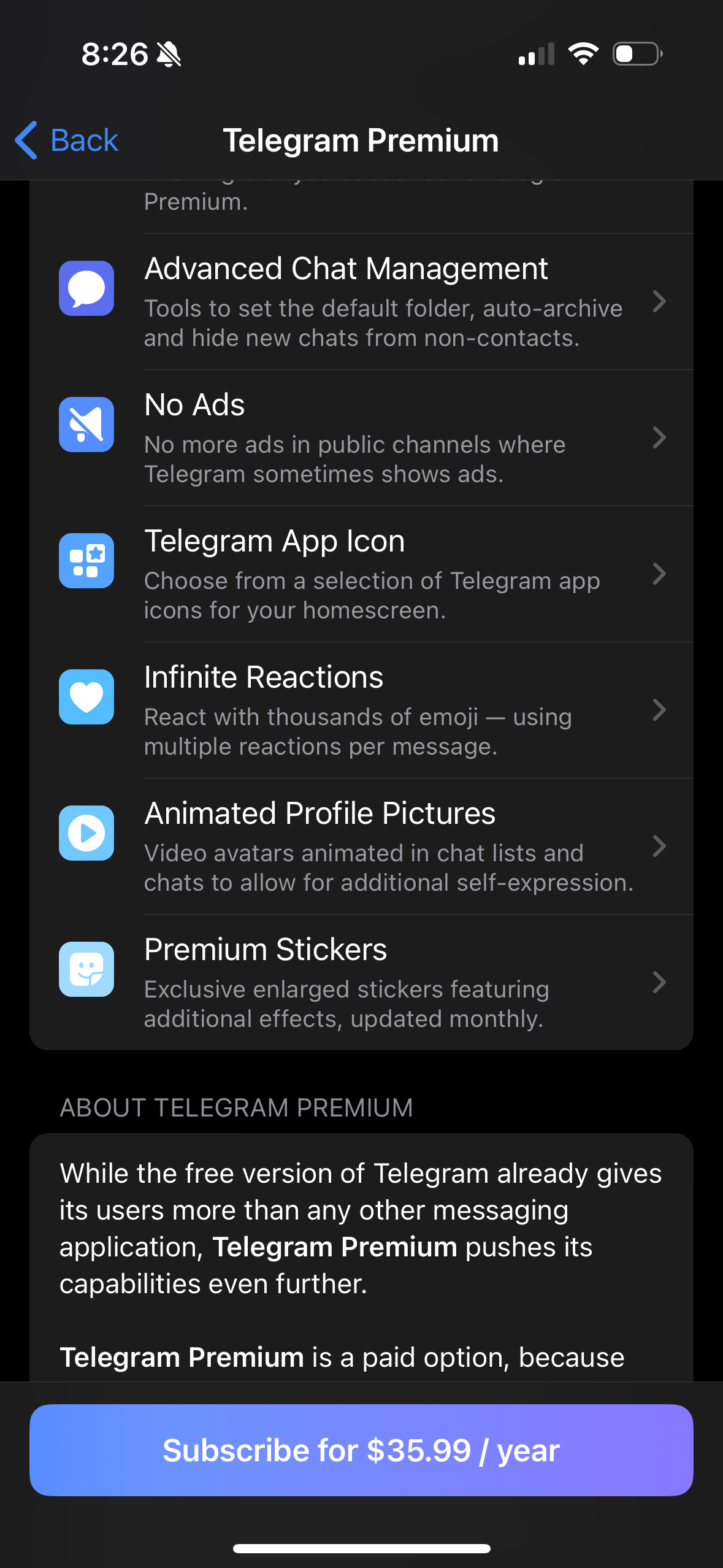
Task: Click the play icon for Animated Profile Pictures
Action: (x=86, y=832)
